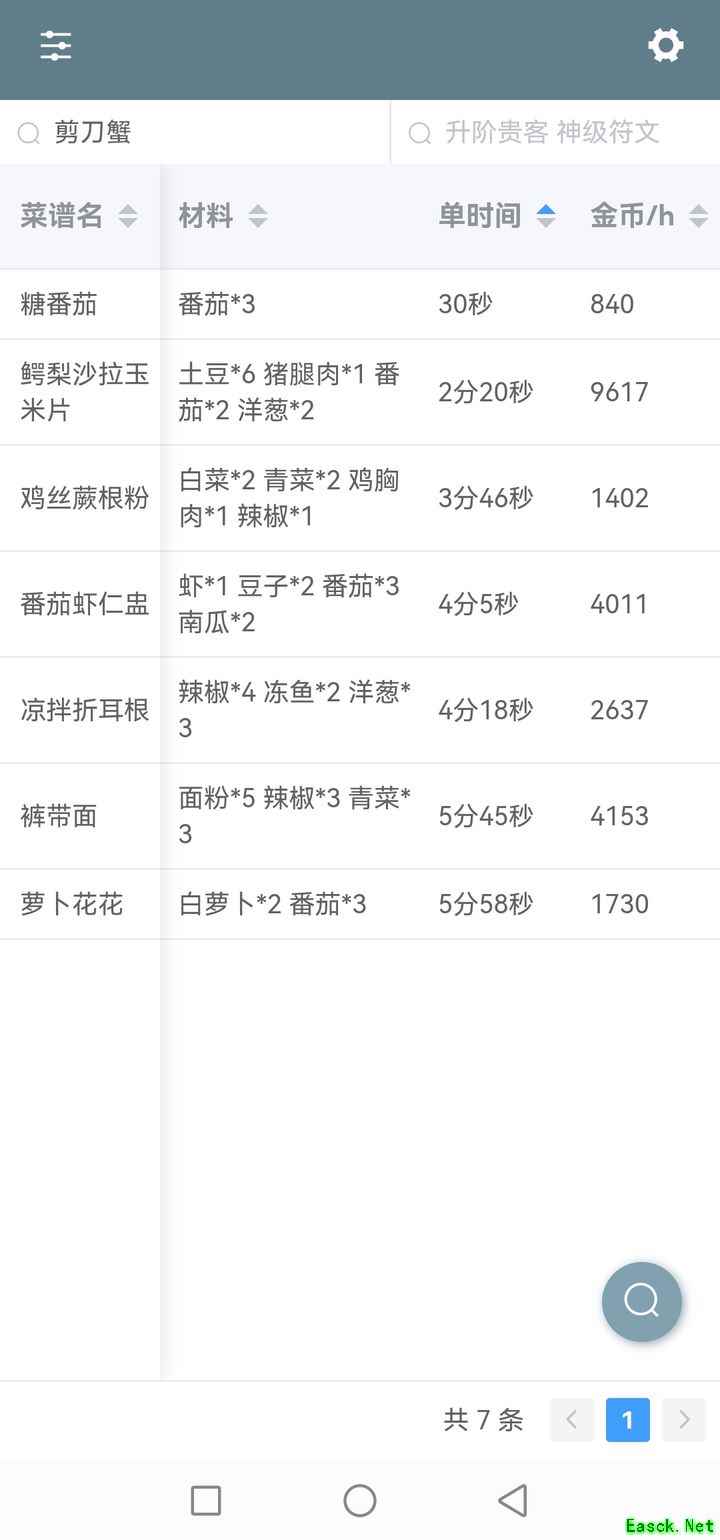Return to the home screen
The height and width of the screenshot is (1540, 720).
click(x=360, y=1500)
